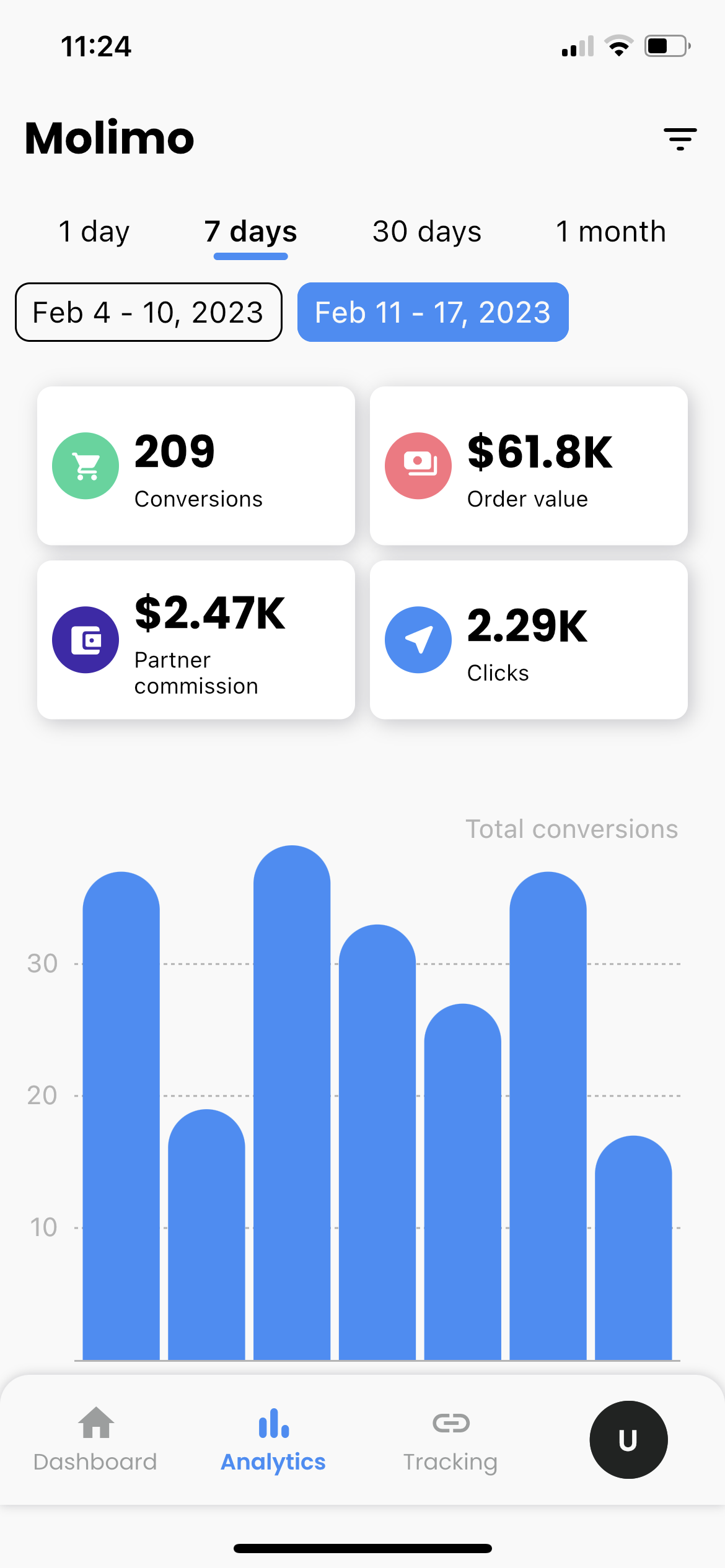Open the Partner commission card
This screenshot has width=725, height=1568.
point(196,640)
